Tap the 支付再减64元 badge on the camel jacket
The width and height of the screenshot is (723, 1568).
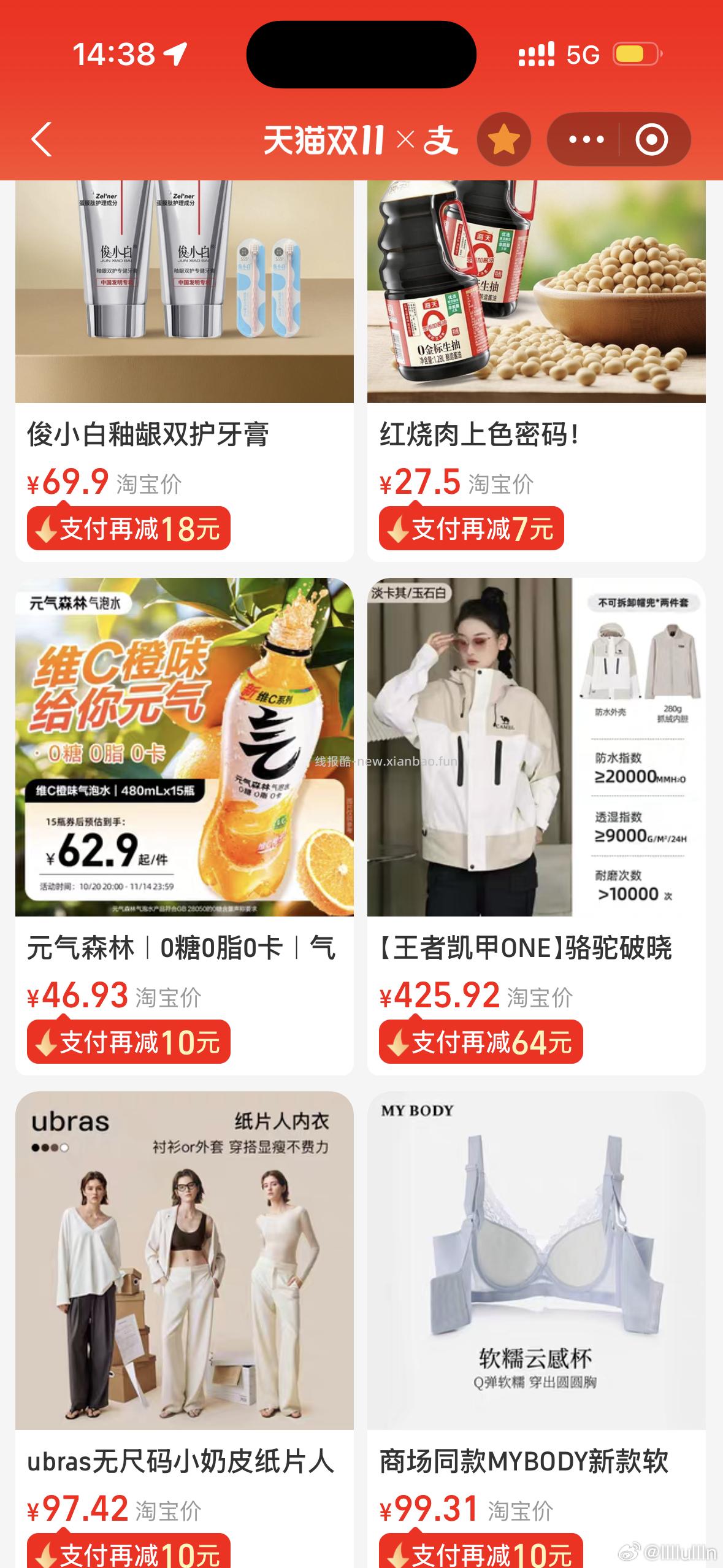(480, 1042)
